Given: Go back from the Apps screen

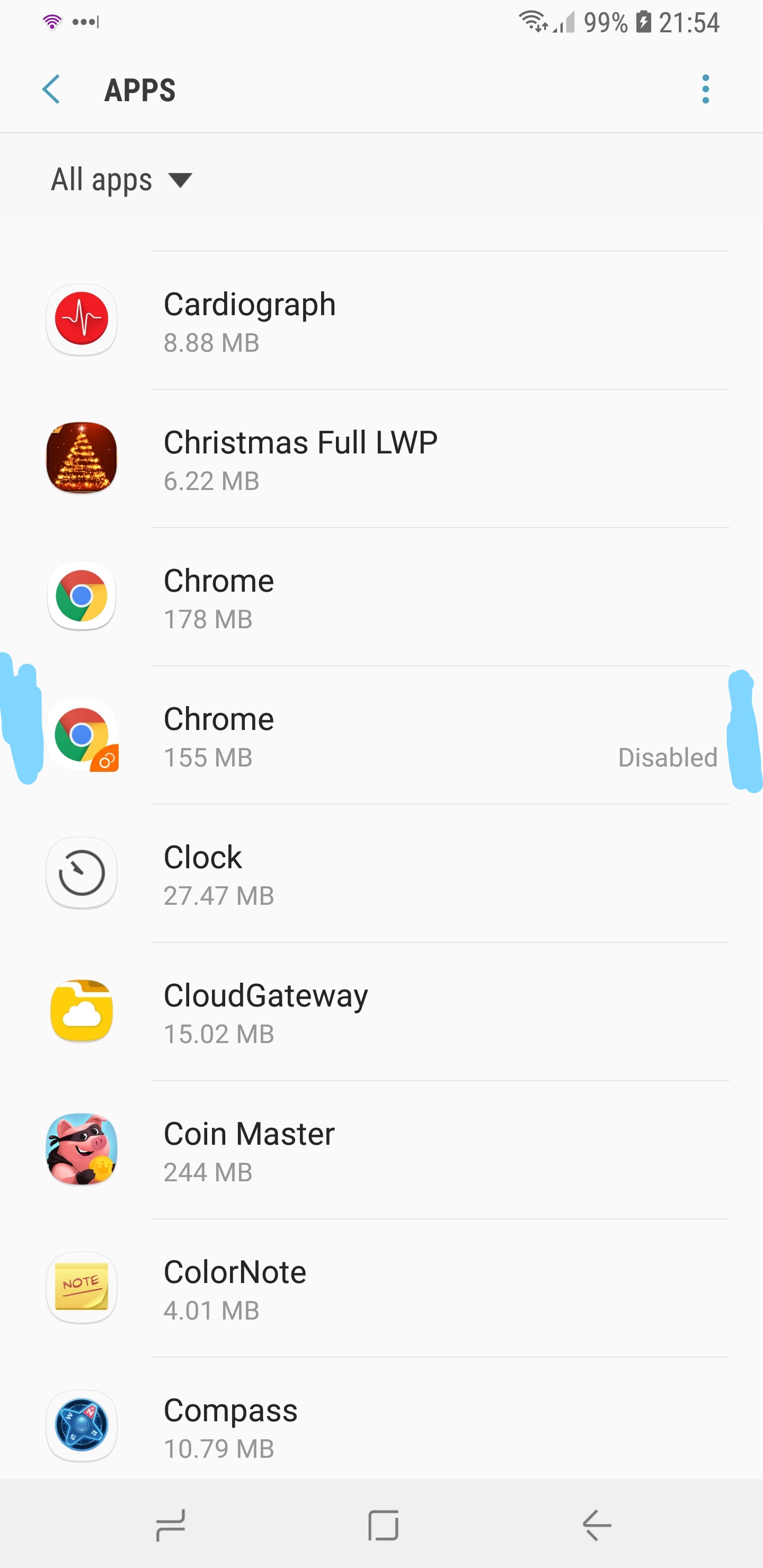Looking at the screenshot, I should 51,90.
